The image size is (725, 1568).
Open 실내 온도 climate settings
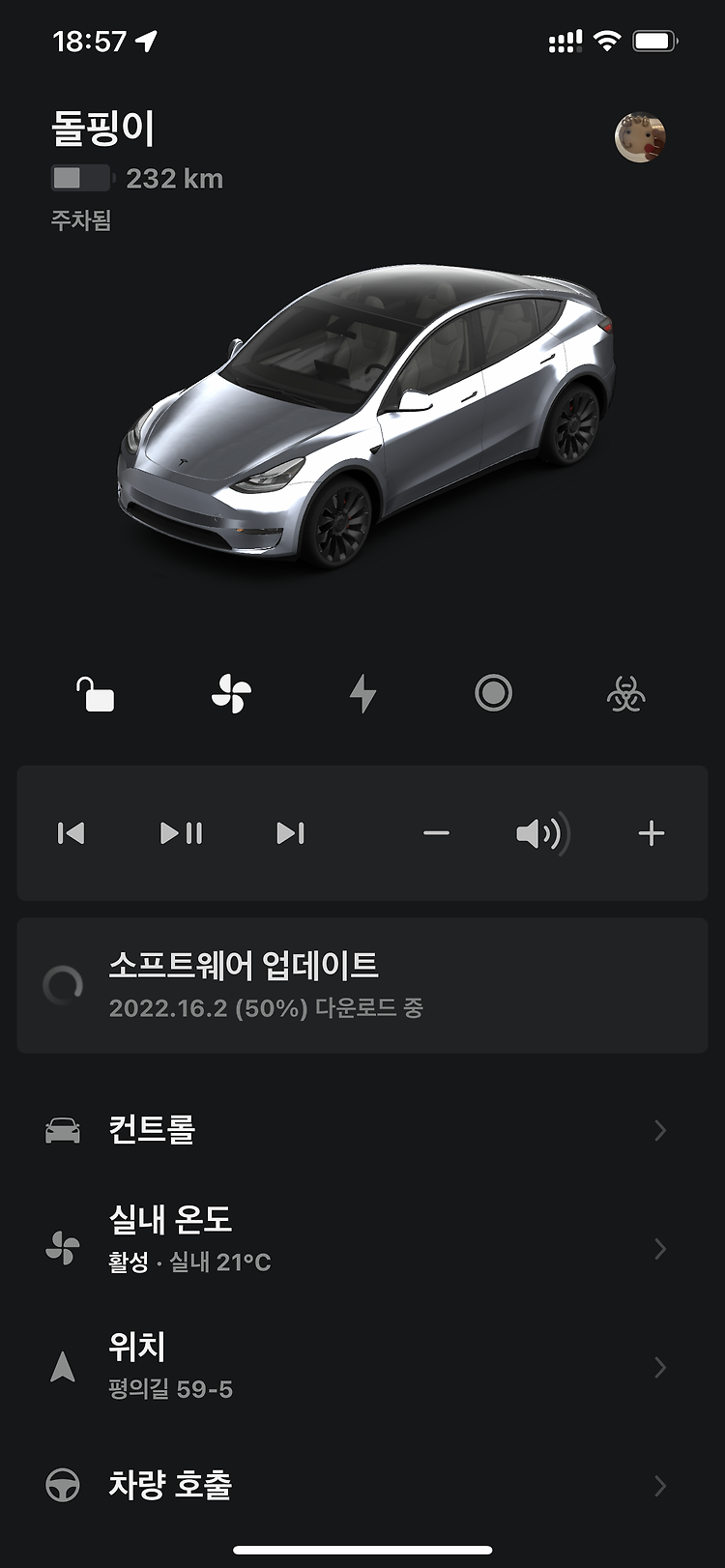coord(362,1248)
